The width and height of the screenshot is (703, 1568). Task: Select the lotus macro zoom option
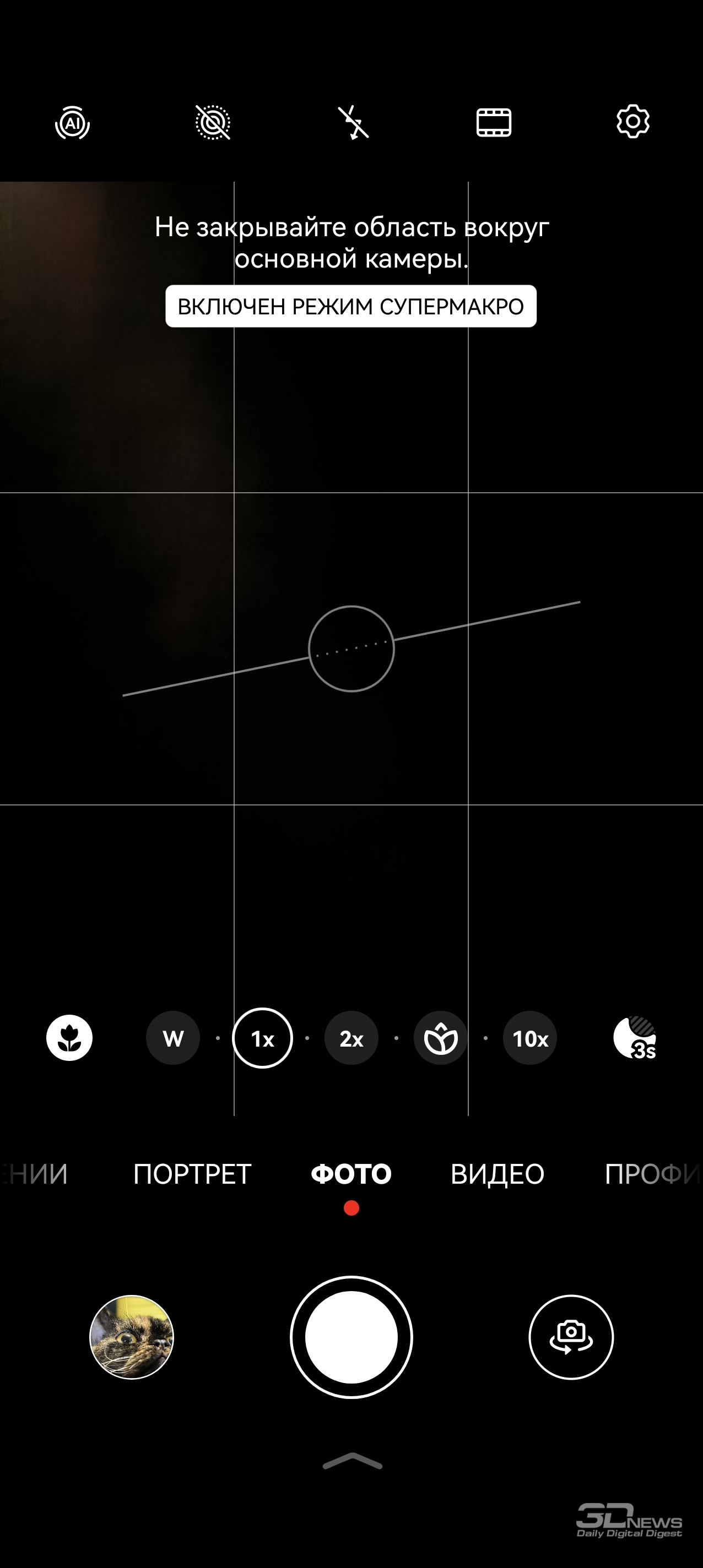pos(440,1038)
